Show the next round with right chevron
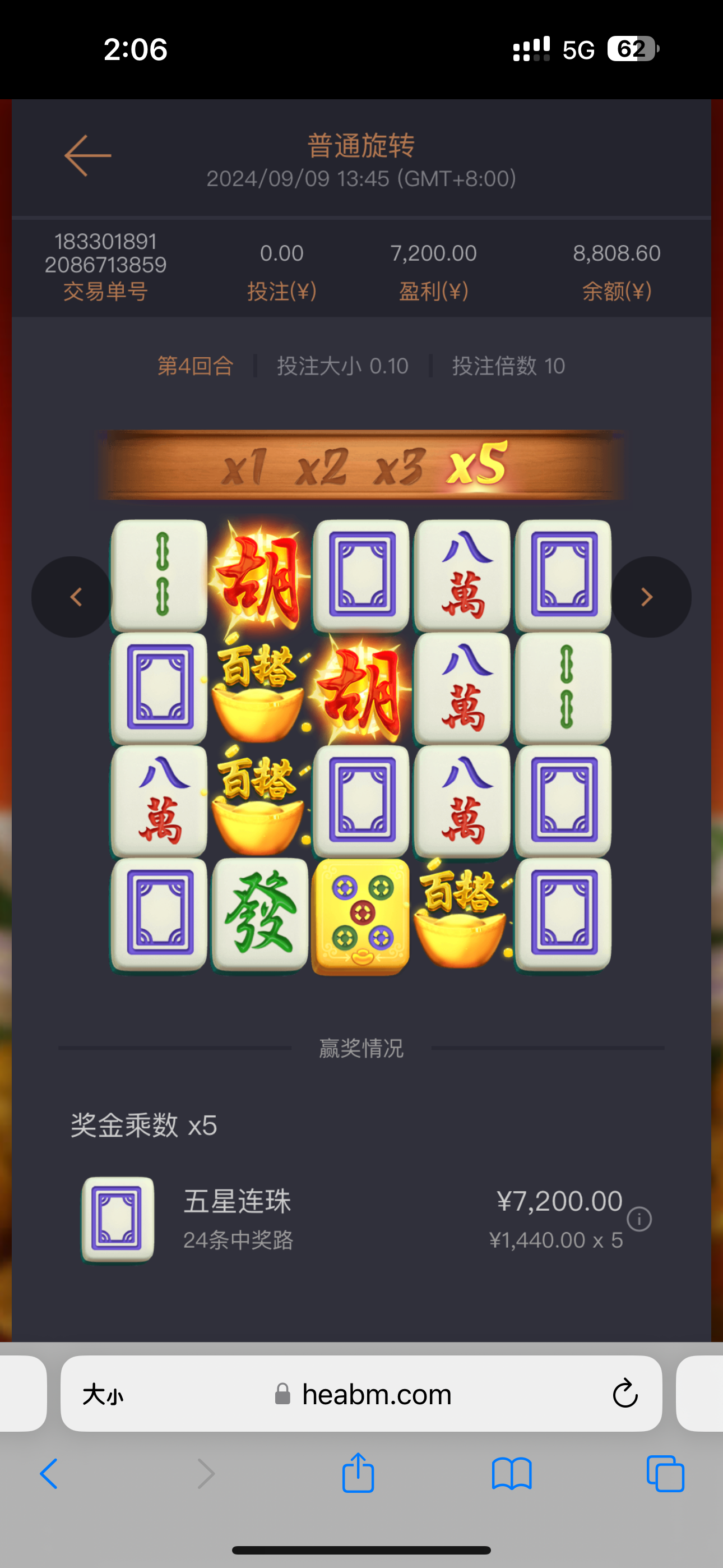The image size is (723, 1568). click(650, 597)
